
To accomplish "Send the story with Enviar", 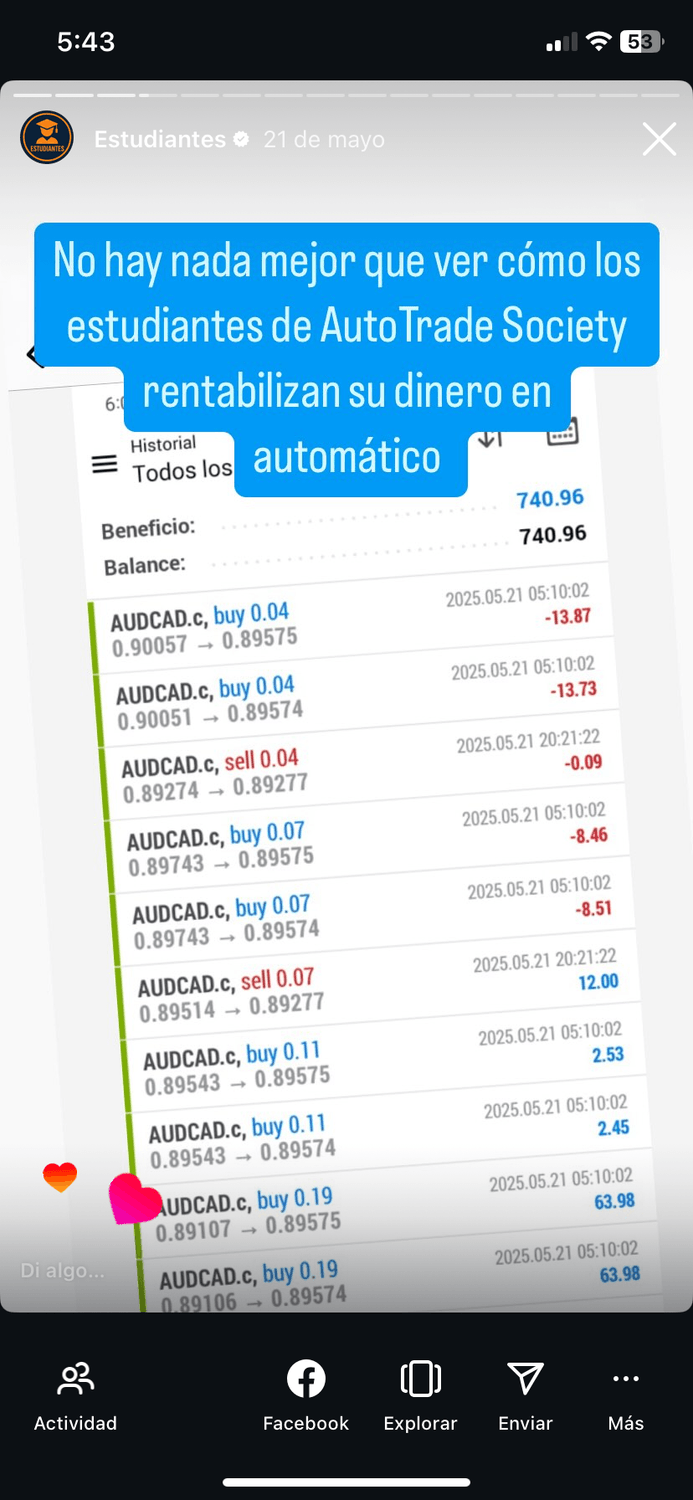I will (x=525, y=1395).
